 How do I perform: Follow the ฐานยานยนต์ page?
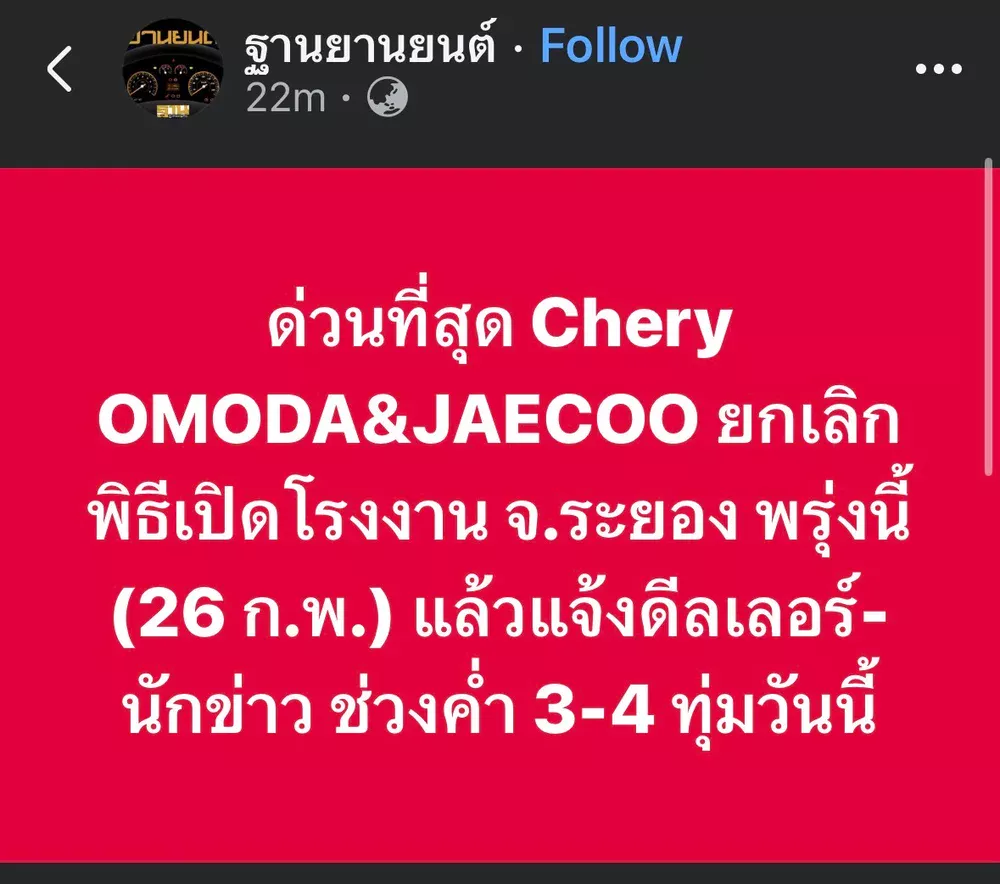click(611, 47)
